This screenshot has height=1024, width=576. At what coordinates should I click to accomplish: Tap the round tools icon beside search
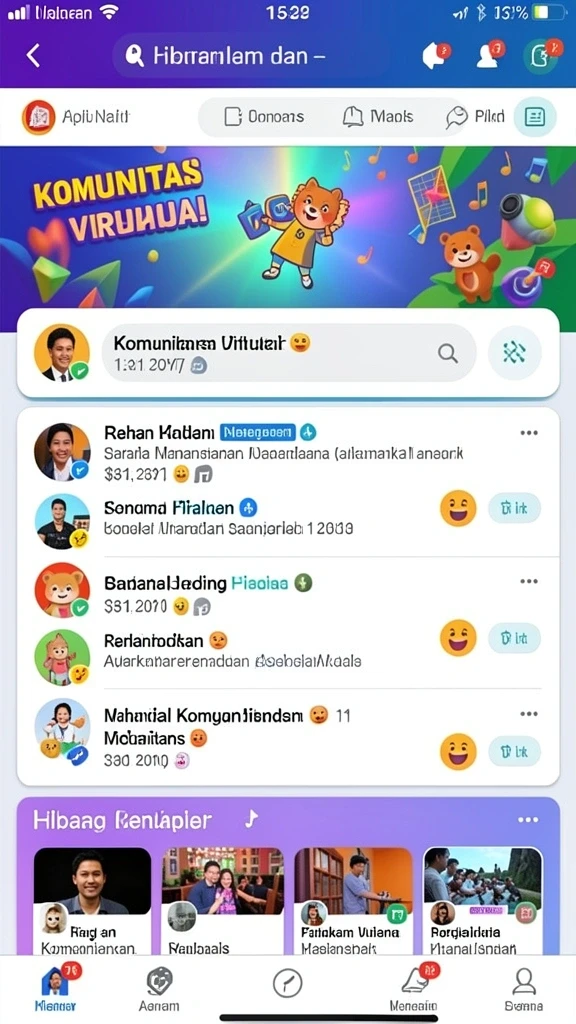515,353
